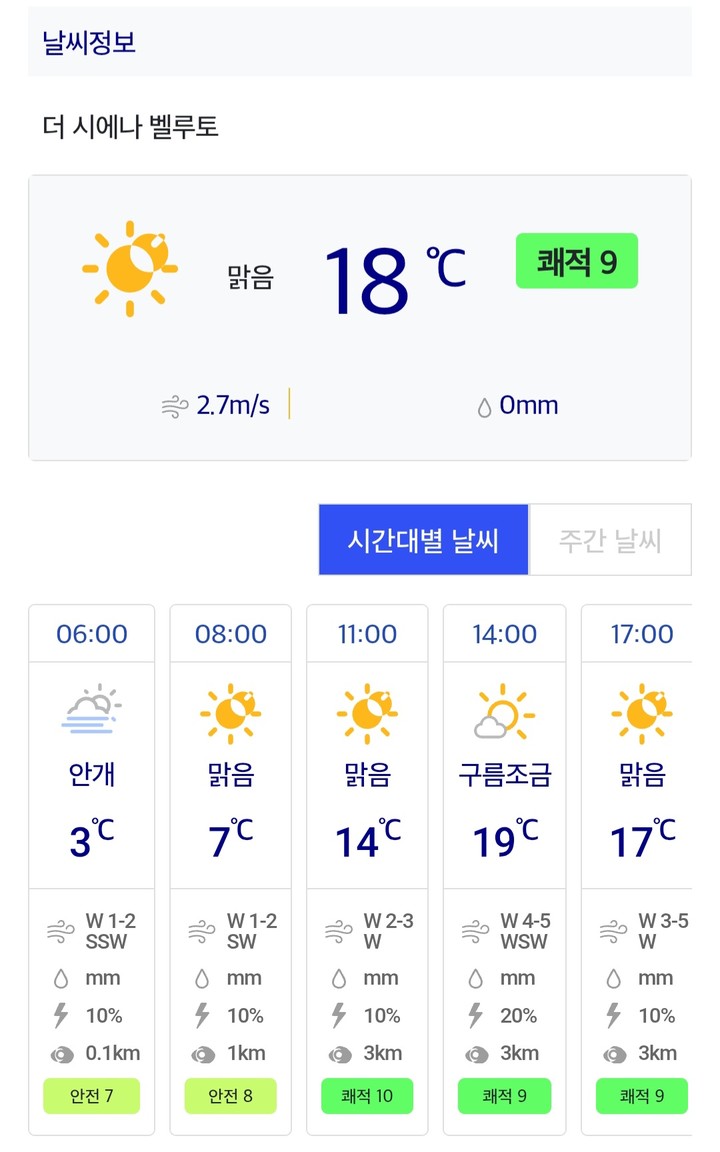720x1152 pixels.
Task: Switch to the 주간 날씨 tab
Action: [x=610, y=540]
